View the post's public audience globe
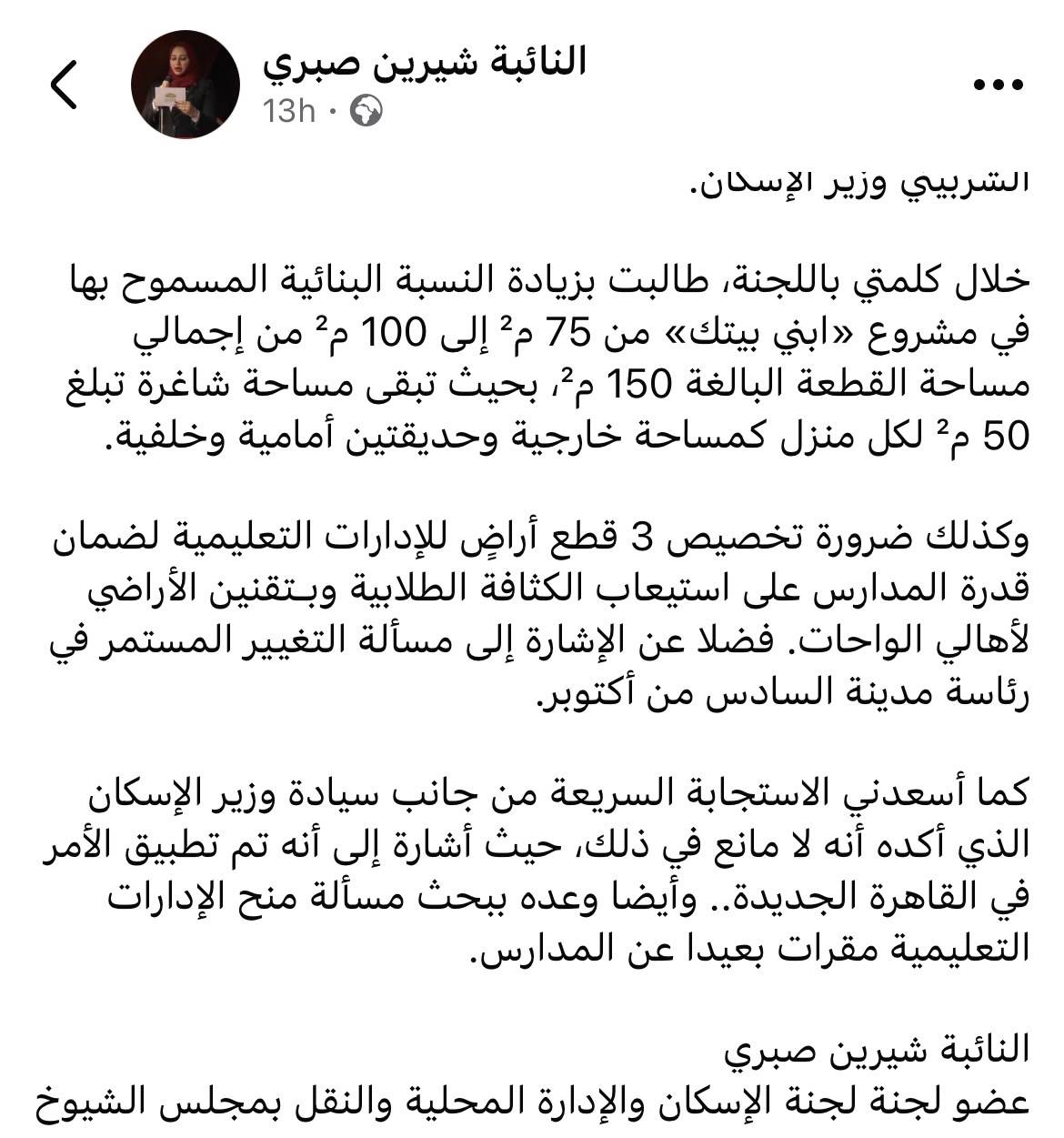 coord(366,111)
